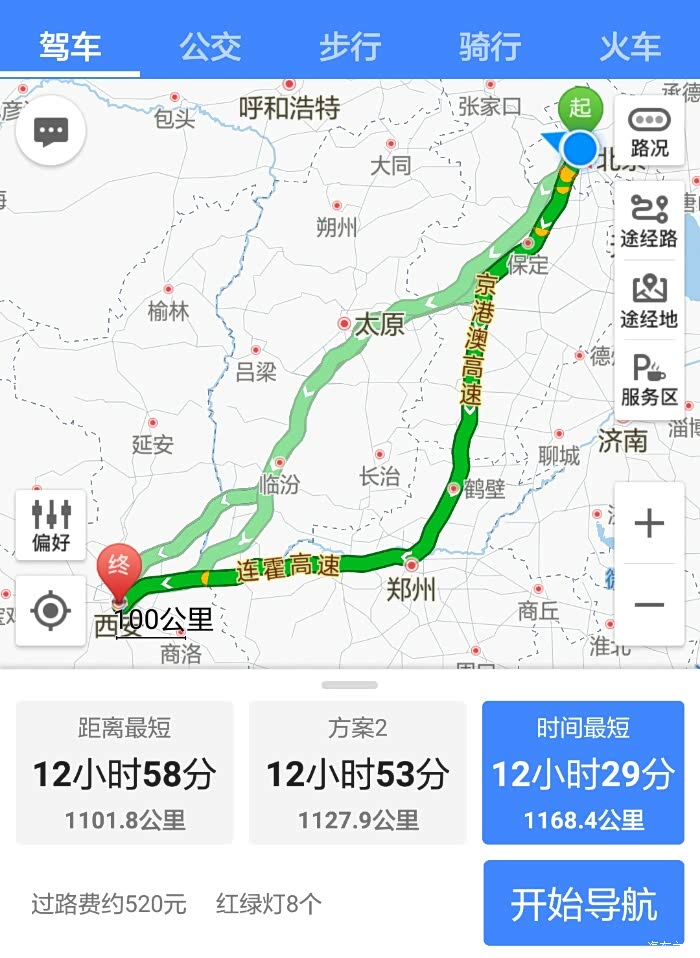Open the 火车 train tab
This screenshot has height=958, width=700.
630,46
